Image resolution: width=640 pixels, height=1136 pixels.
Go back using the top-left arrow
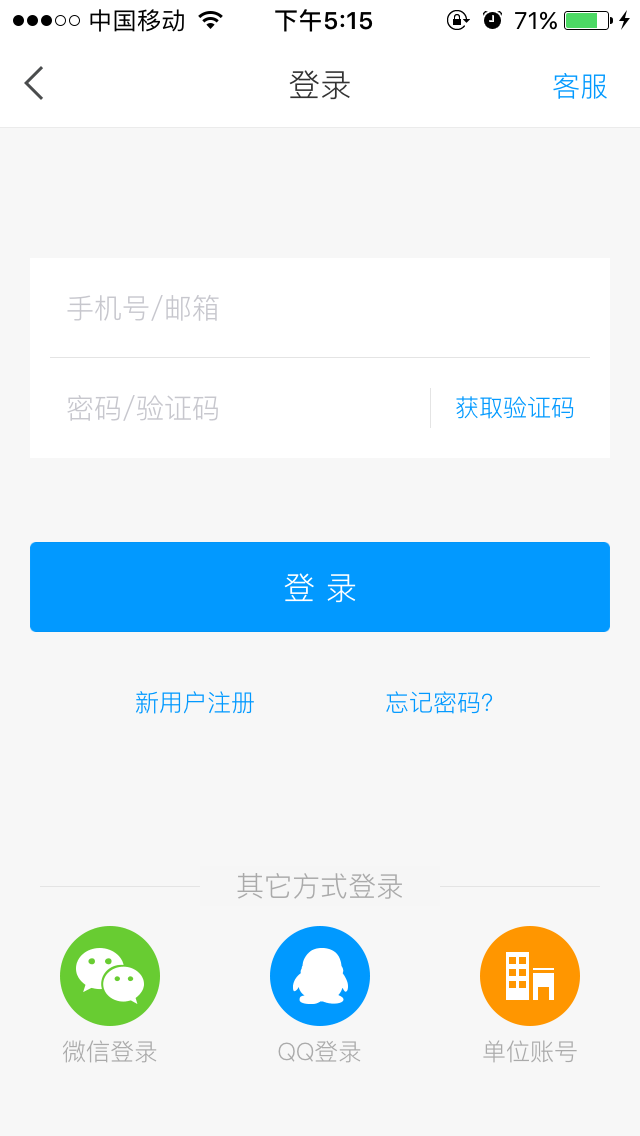[x=34, y=83]
